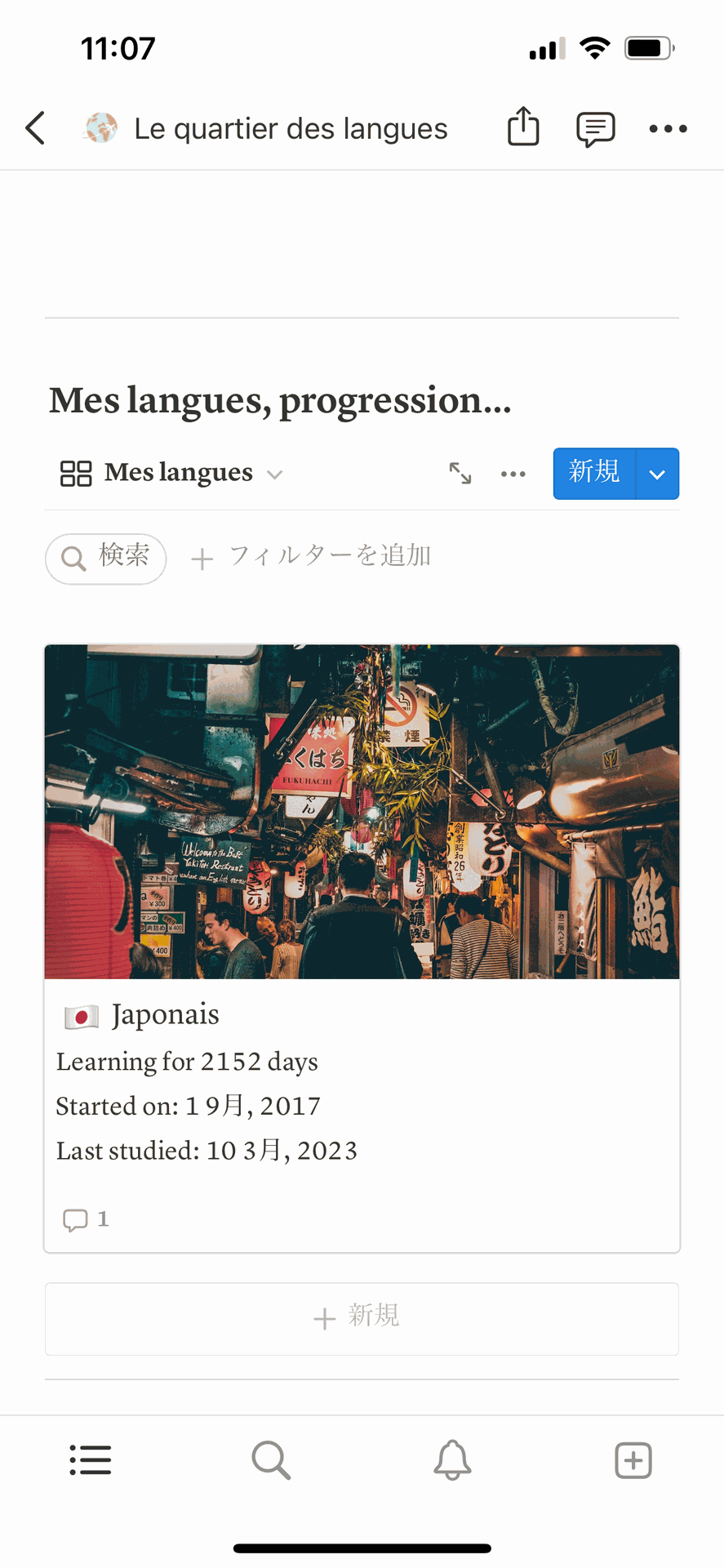
Task: Switch to the search tab in the bottom bar
Action: [271, 1459]
